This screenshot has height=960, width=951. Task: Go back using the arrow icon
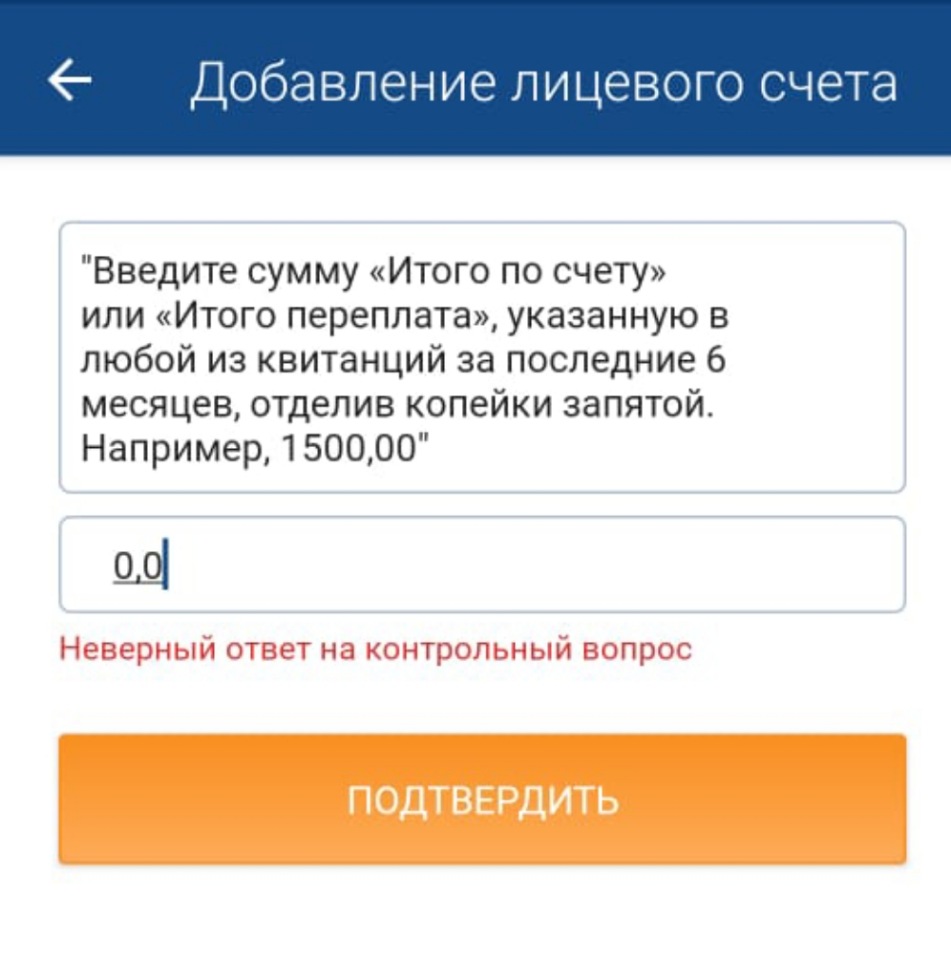click(71, 82)
